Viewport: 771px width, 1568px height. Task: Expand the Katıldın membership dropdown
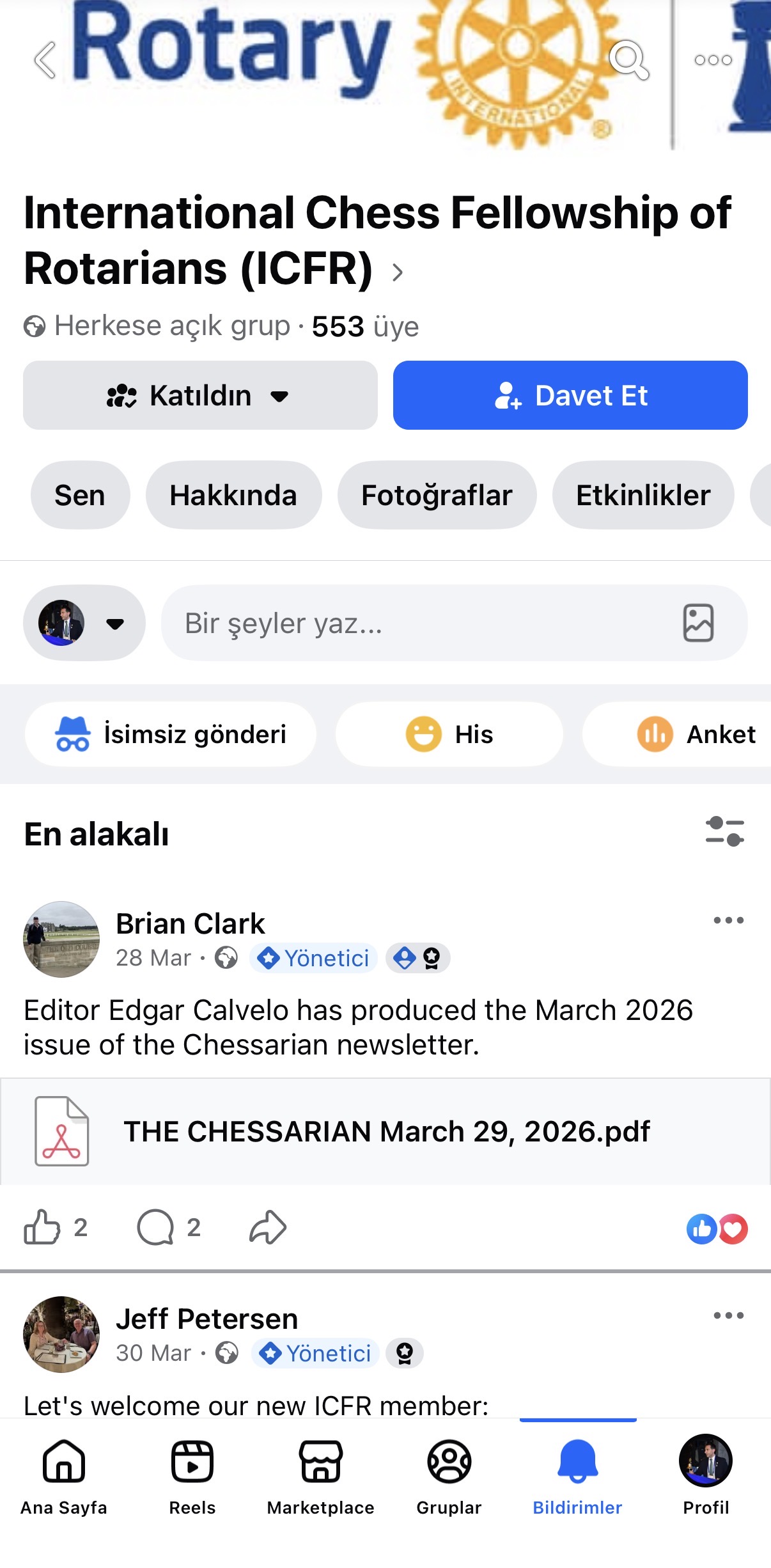(x=200, y=395)
